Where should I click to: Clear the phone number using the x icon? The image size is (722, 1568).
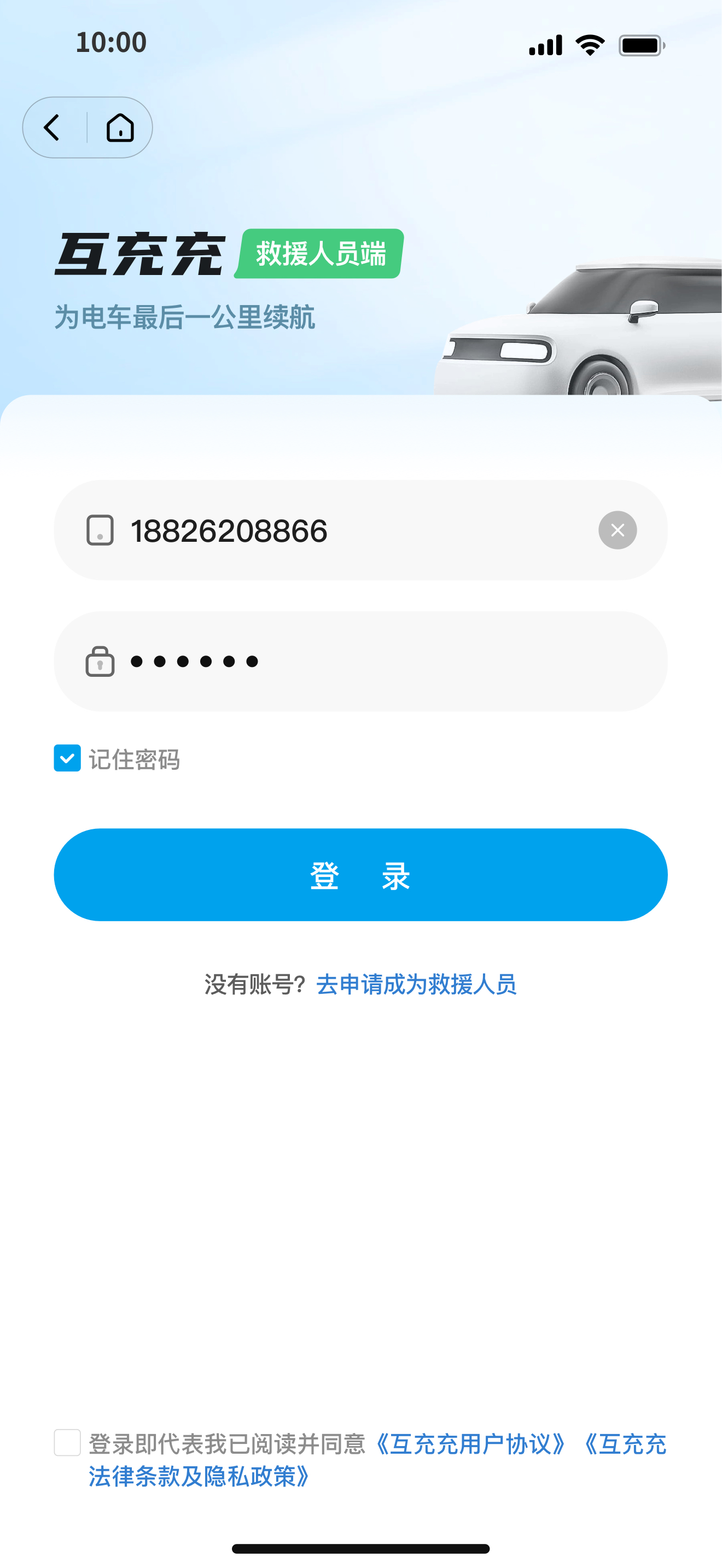pos(618,530)
